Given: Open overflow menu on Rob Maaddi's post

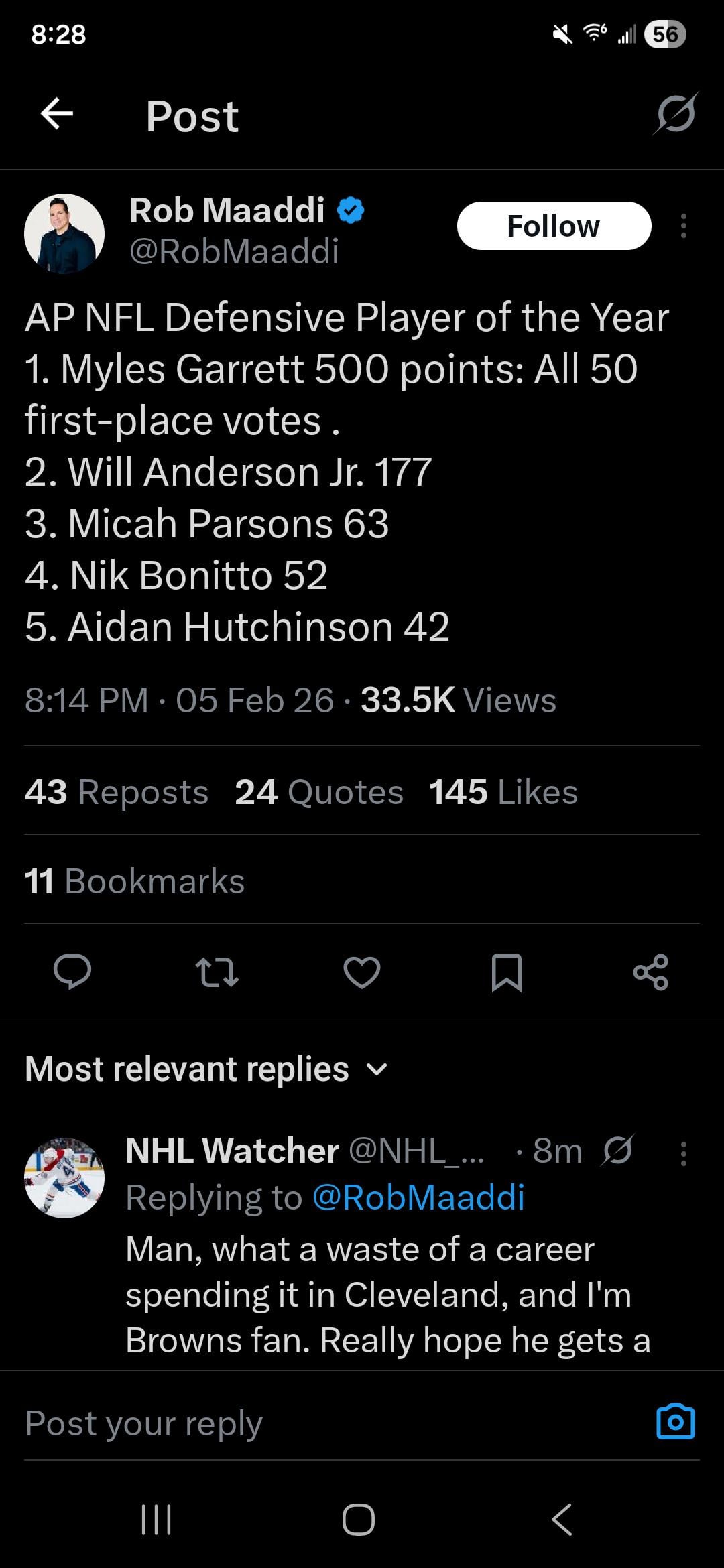Looking at the screenshot, I should (683, 226).
